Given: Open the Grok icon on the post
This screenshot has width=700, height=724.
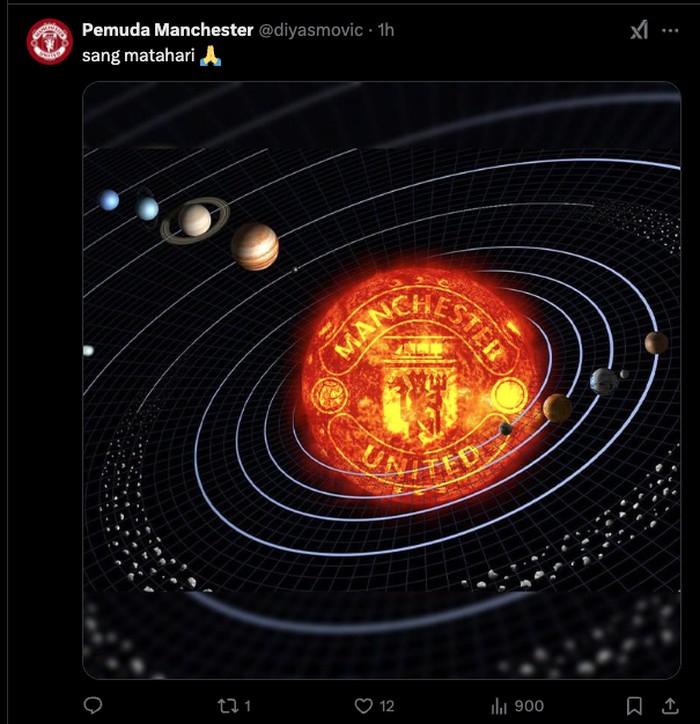Looking at the screenshot, I should (x=638, y=31).
